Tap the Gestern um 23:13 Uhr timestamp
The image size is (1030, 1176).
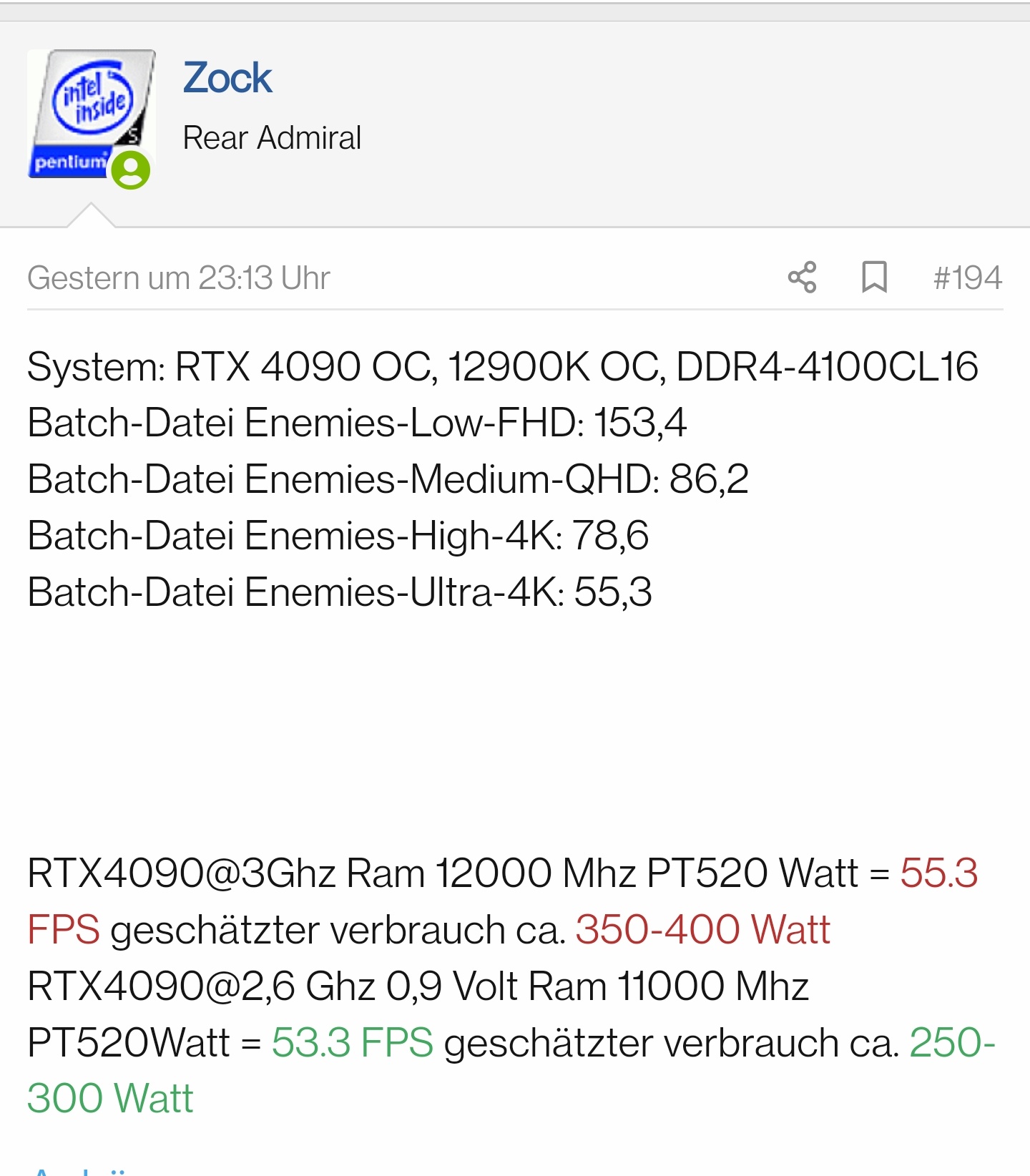click(179, 278)
